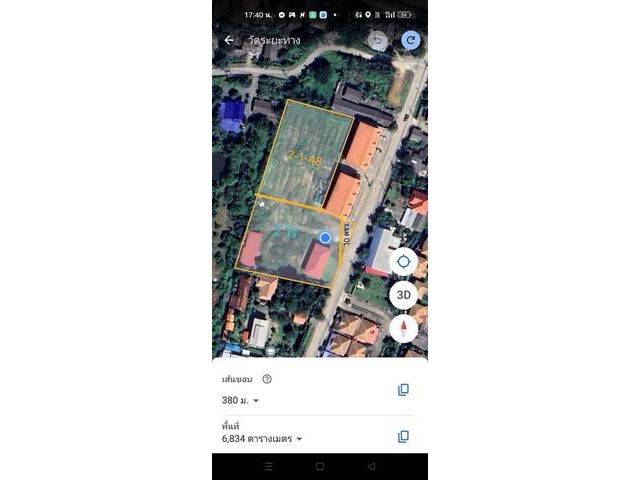Undo the last measurement point
This screenshot has height=480, width=640.
click(x=378, y=41)
